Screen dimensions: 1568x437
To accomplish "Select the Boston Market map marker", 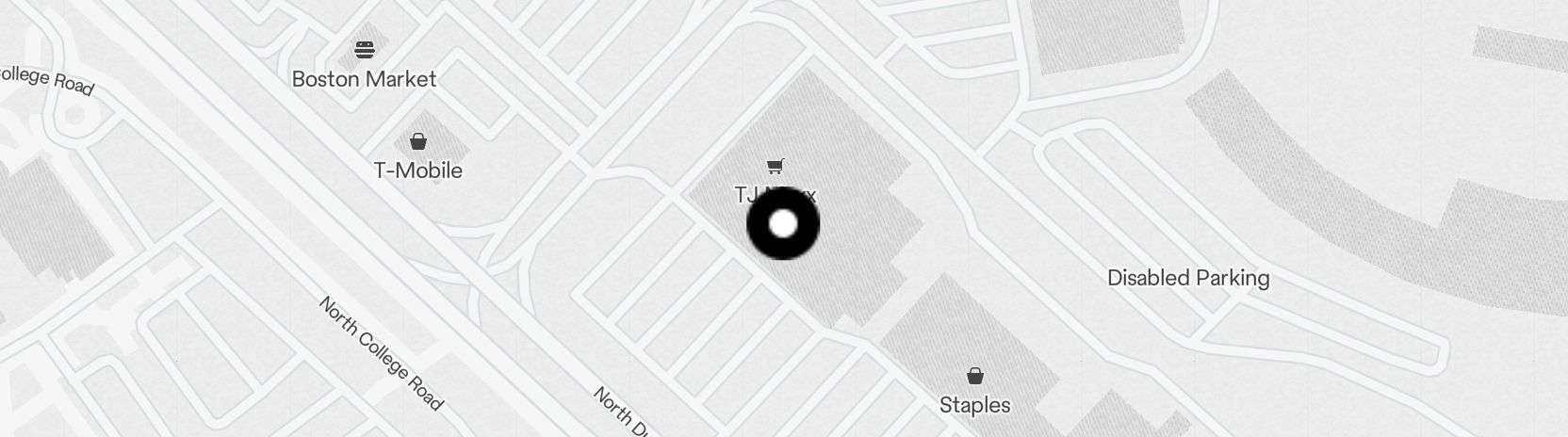I will tap(365, 50).
